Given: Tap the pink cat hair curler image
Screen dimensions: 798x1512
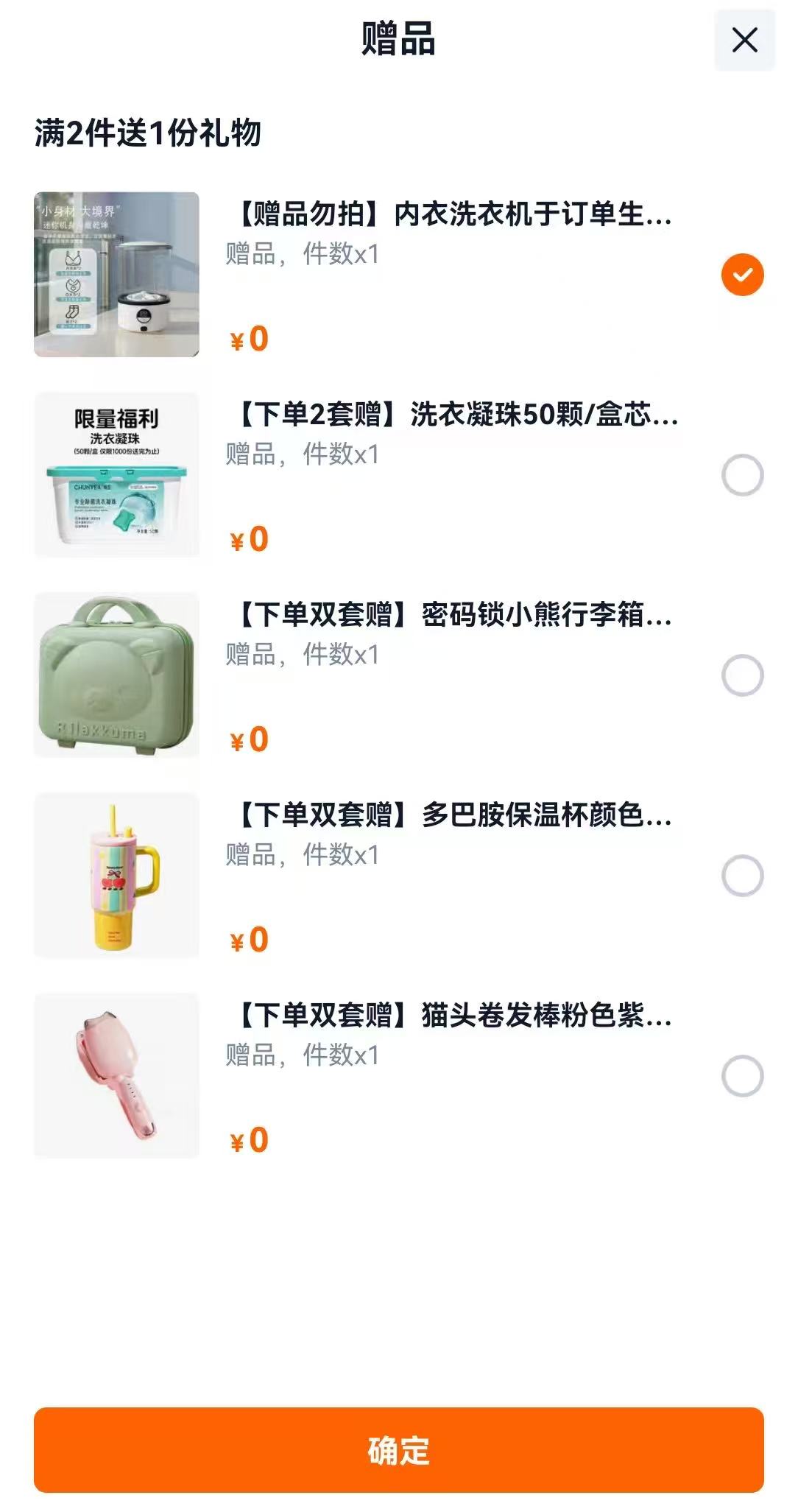Looking at the screenshot, I should (x=118, y=1077).
